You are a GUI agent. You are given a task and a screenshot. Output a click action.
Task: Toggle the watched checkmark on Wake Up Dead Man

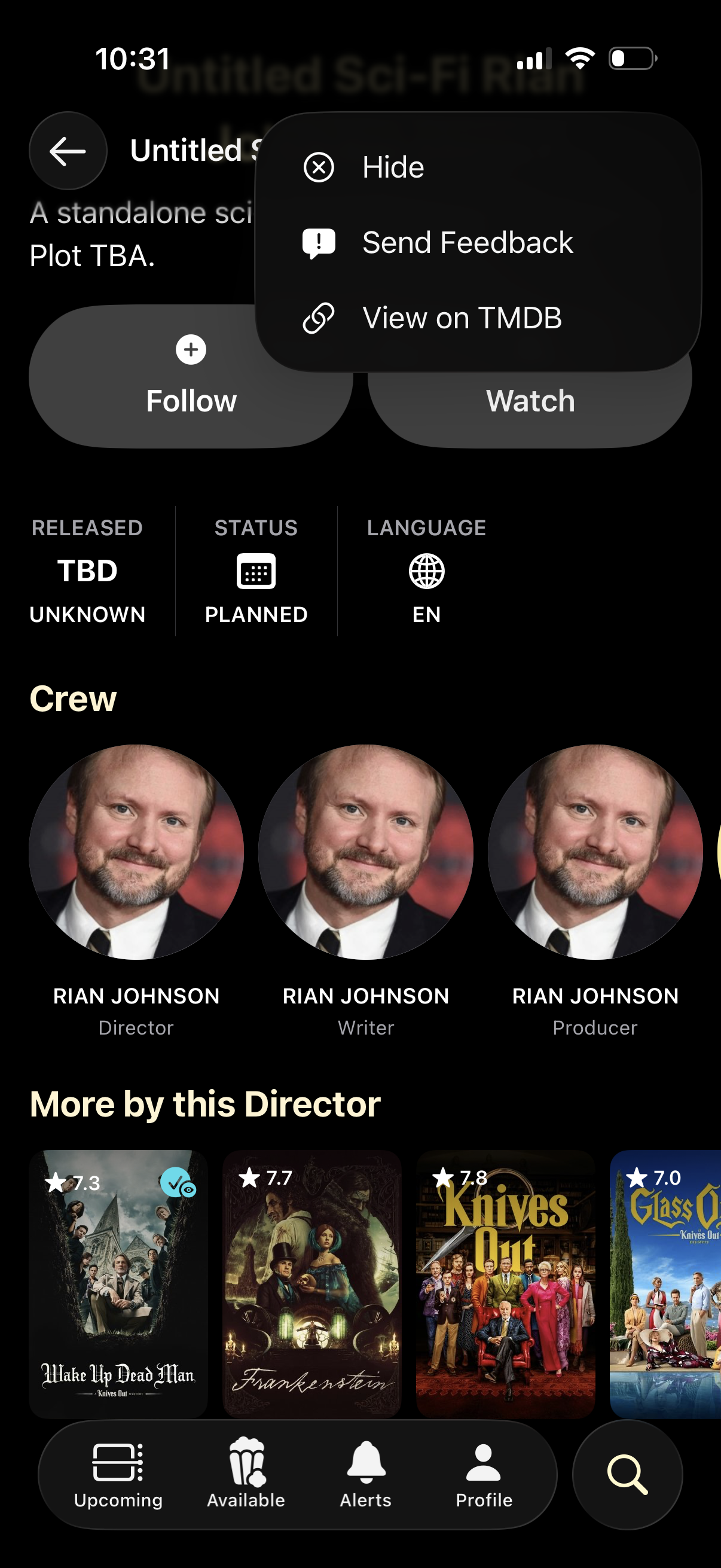click(x=179, y=1183)
